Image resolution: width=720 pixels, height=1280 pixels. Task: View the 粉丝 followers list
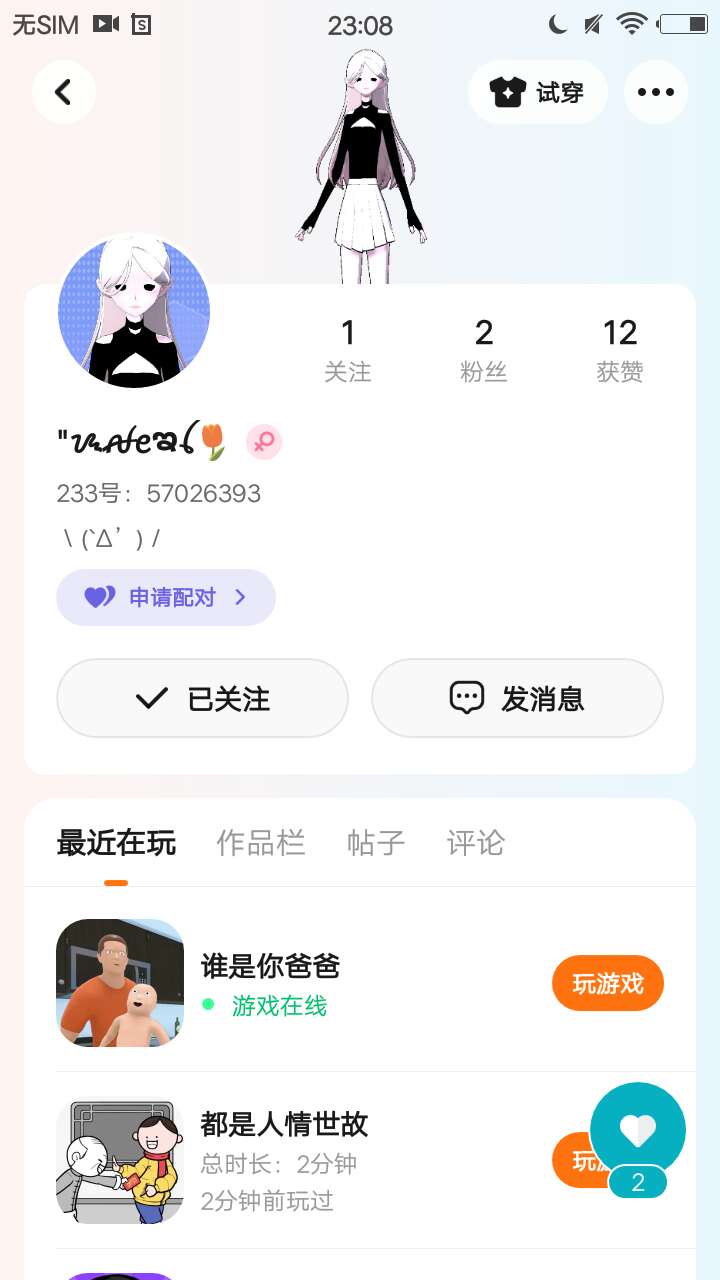pyautogui.click(x=484, y=349)
